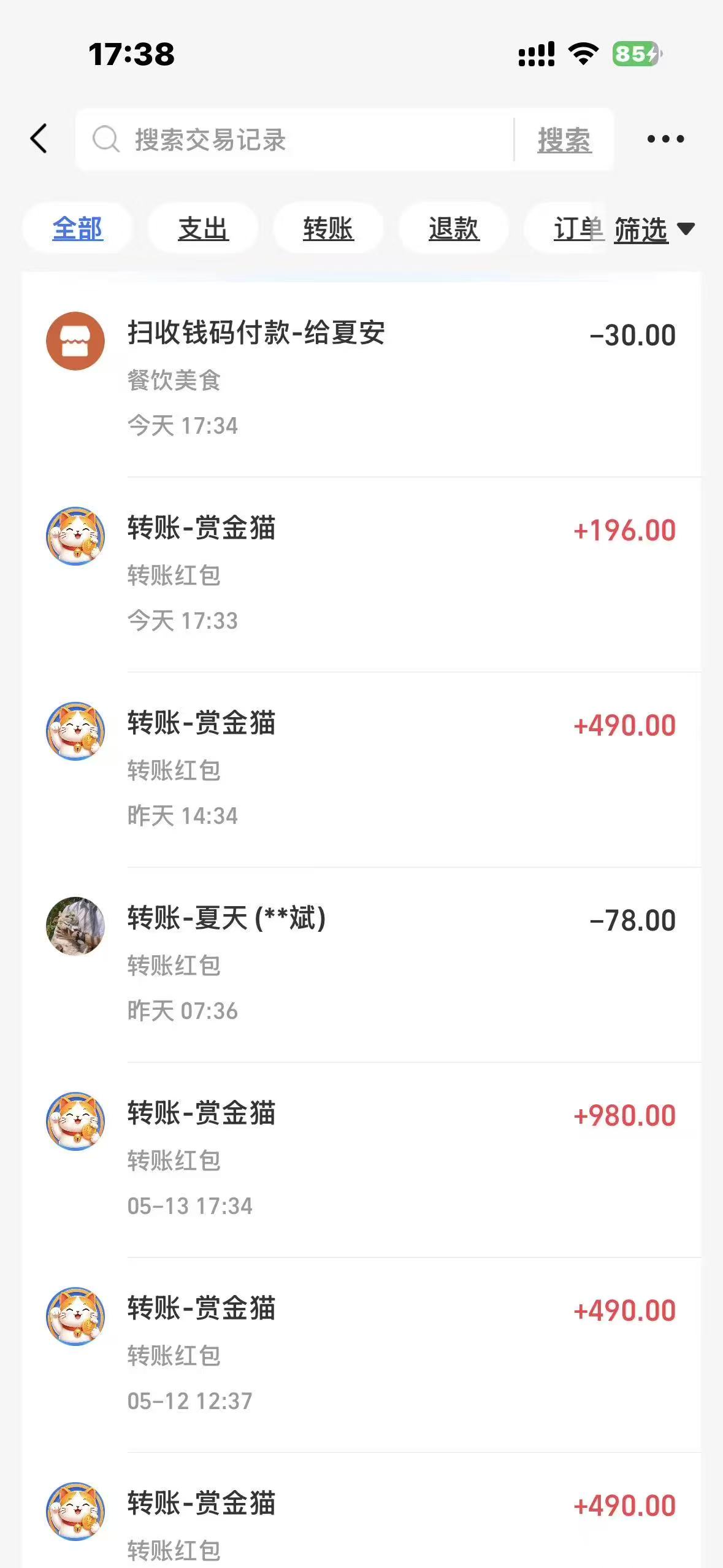
Task: Select the 全部 filter chip
Action: click(x=77, y=229)
